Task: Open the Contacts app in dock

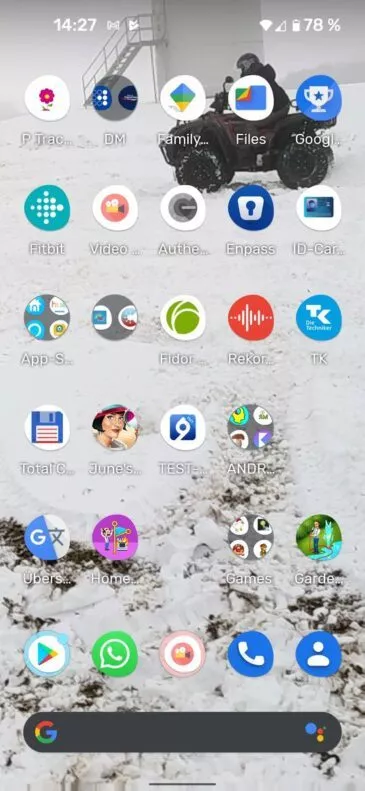Action: (319, 654)
